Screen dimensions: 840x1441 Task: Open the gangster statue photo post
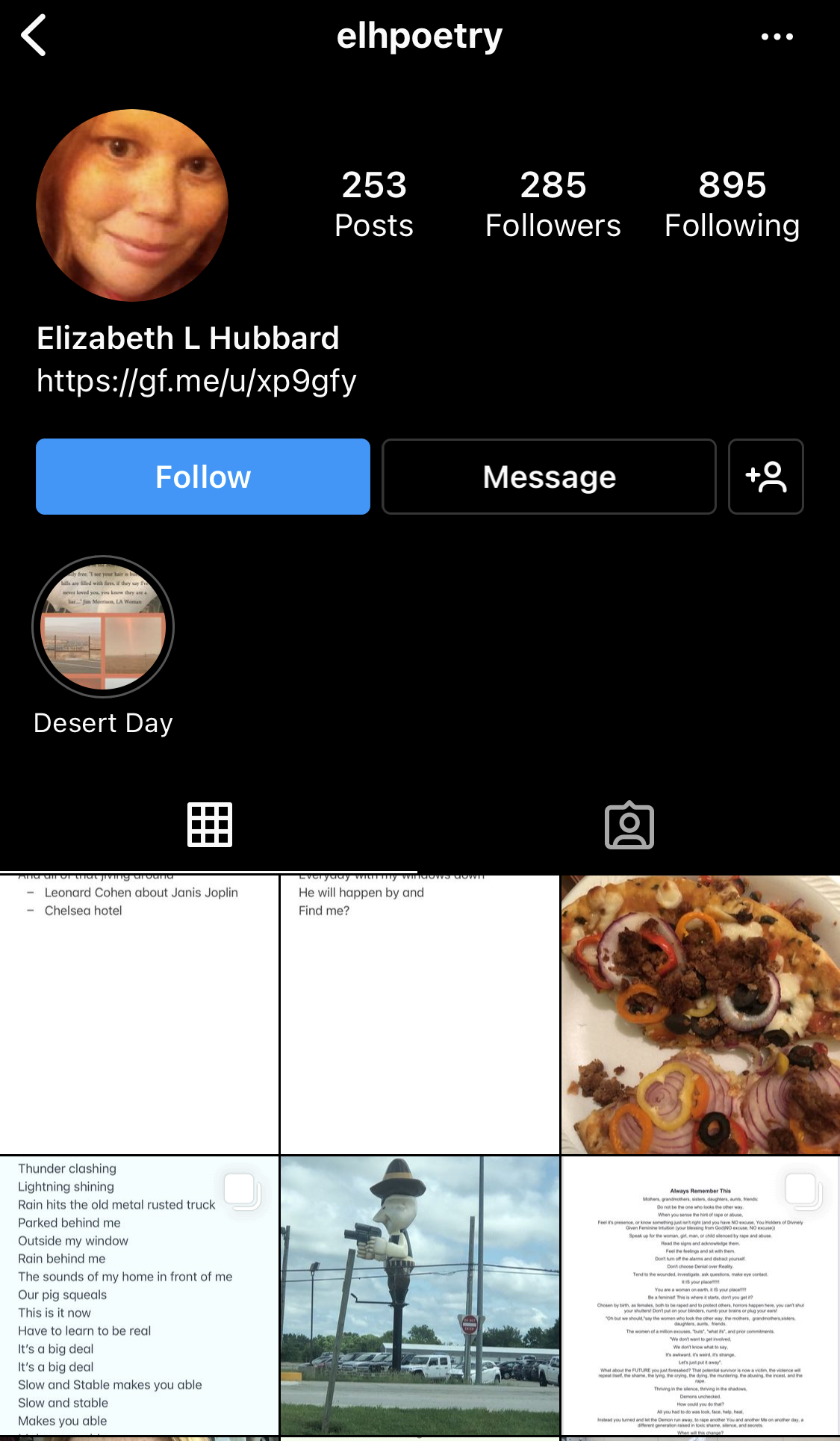tap(420, 1295)
